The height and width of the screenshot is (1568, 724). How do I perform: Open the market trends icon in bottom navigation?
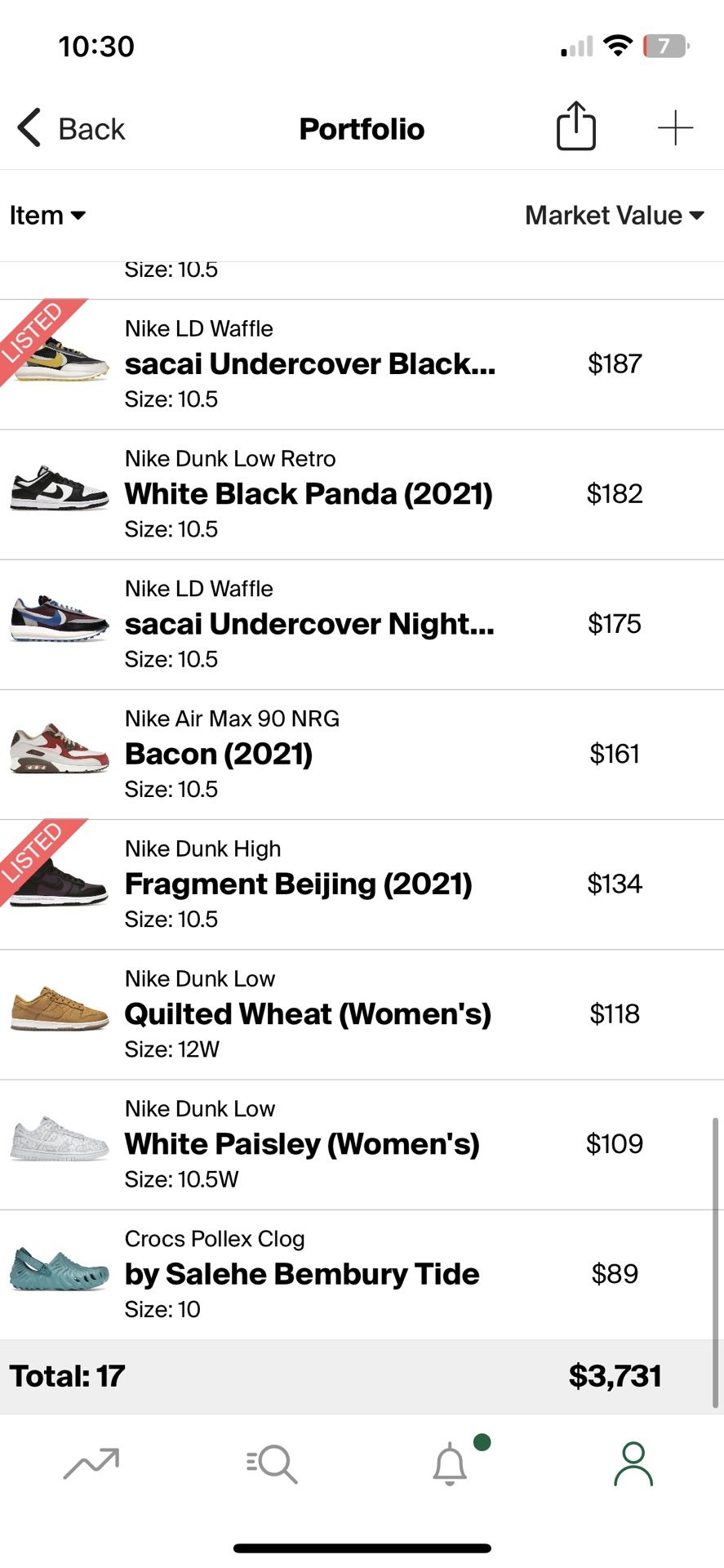91,1463
